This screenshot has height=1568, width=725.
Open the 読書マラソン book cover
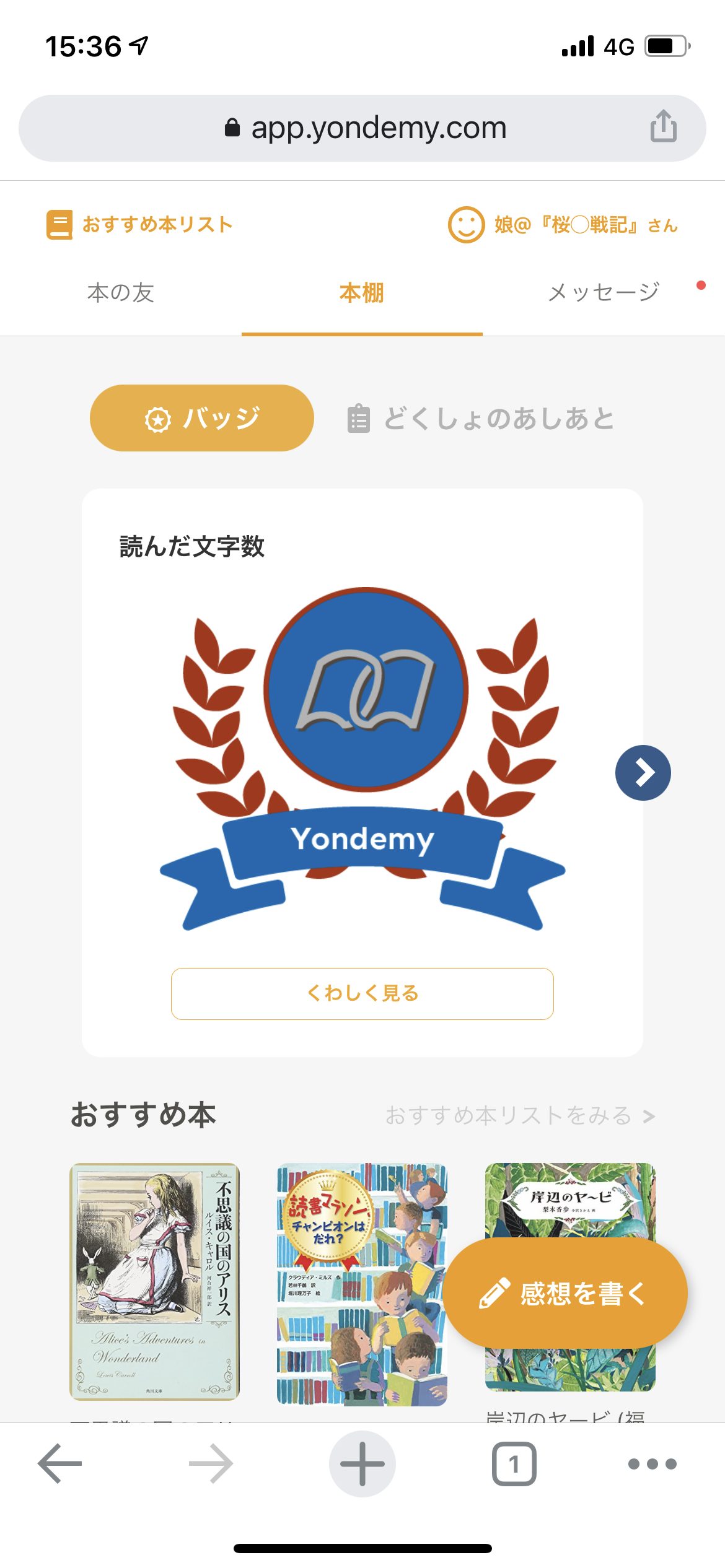[x=362, y=1284]
